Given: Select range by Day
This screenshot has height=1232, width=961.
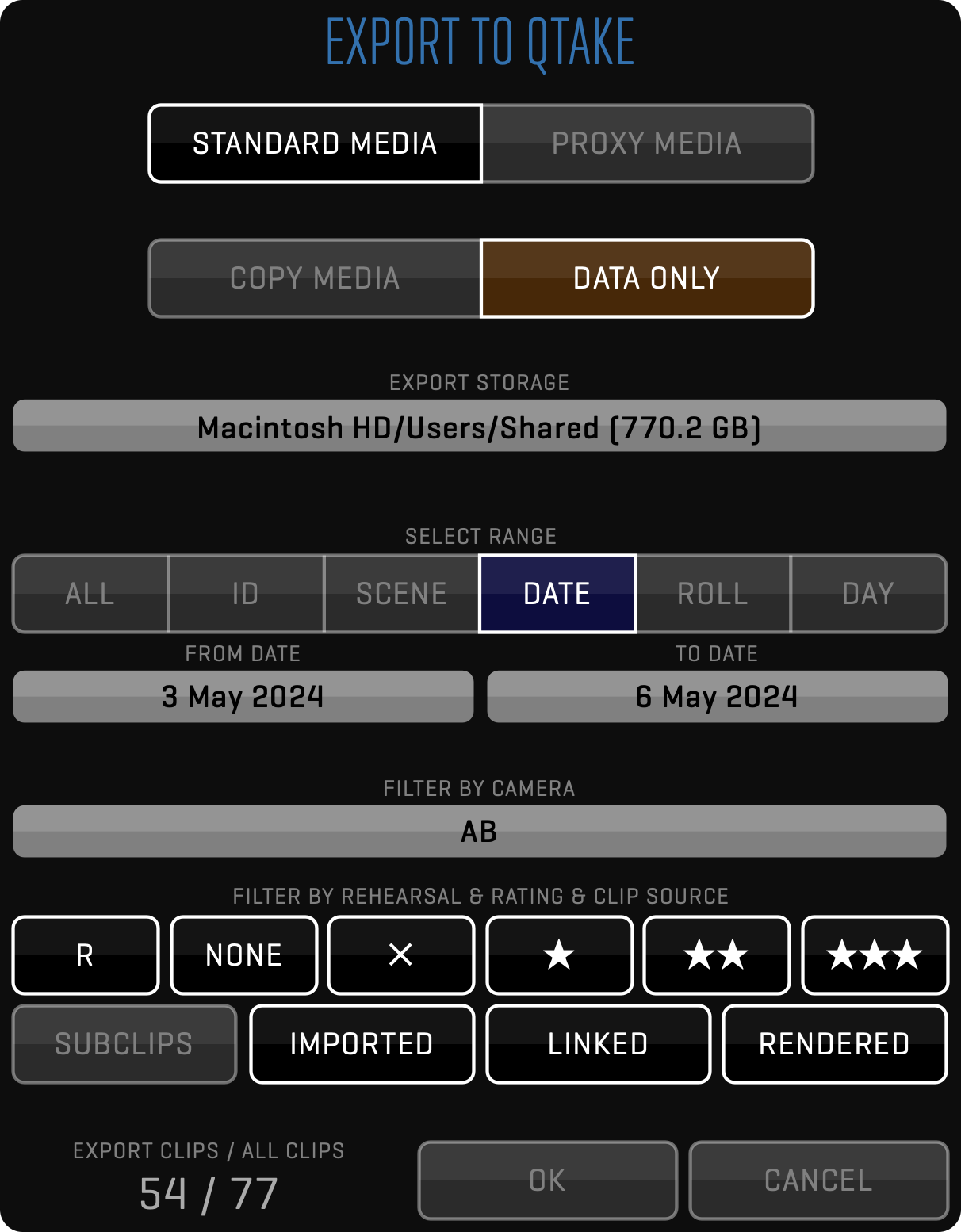Looking at the screenshot, I should 868,594.
